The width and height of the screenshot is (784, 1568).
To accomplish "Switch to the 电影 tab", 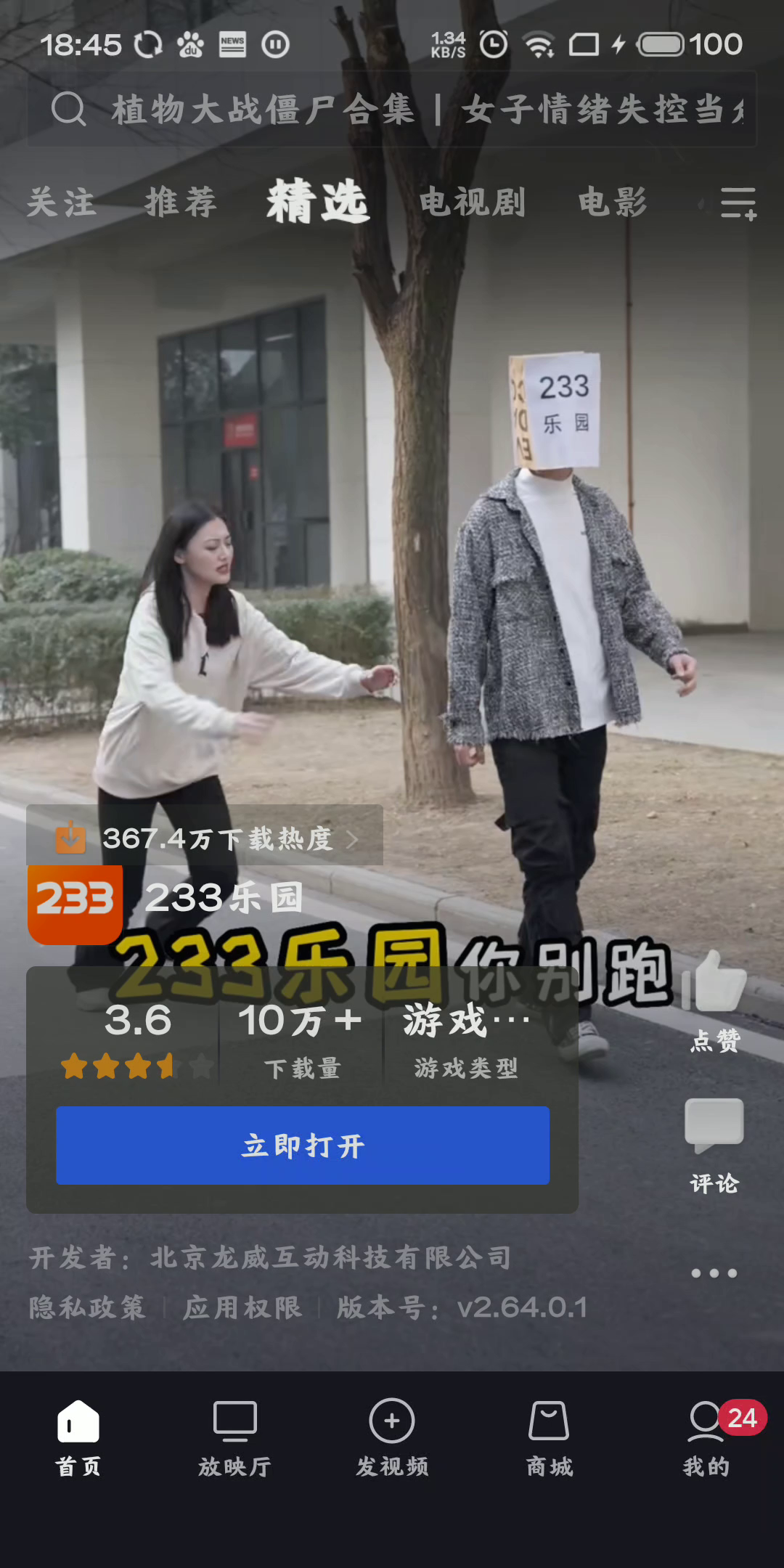I will point(612,203).
